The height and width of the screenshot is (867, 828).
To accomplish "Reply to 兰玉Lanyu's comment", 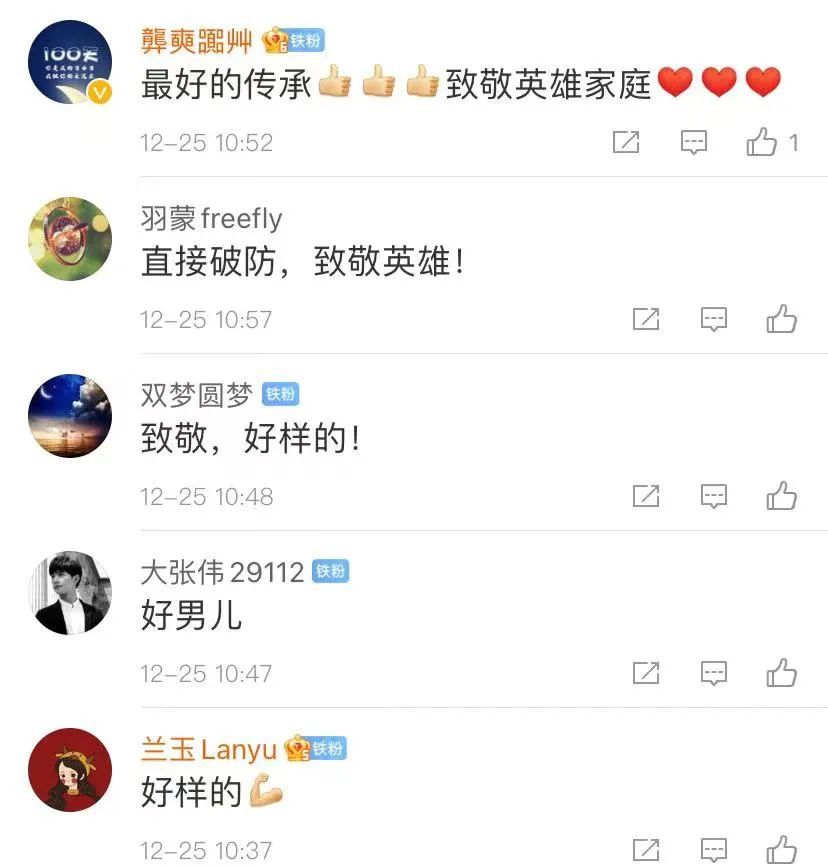I will click(x=714, y=850).
